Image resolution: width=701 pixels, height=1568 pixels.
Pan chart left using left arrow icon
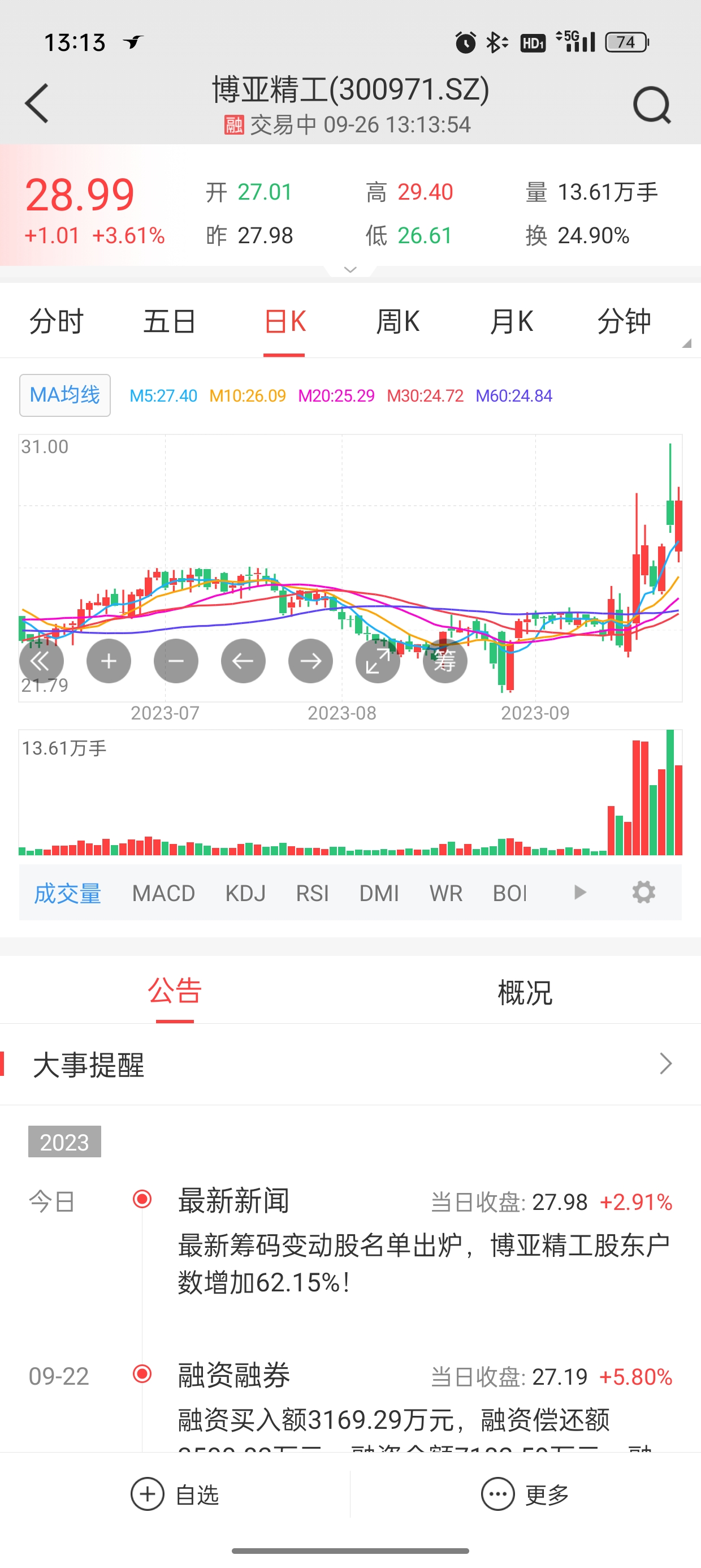click(243, 661)
